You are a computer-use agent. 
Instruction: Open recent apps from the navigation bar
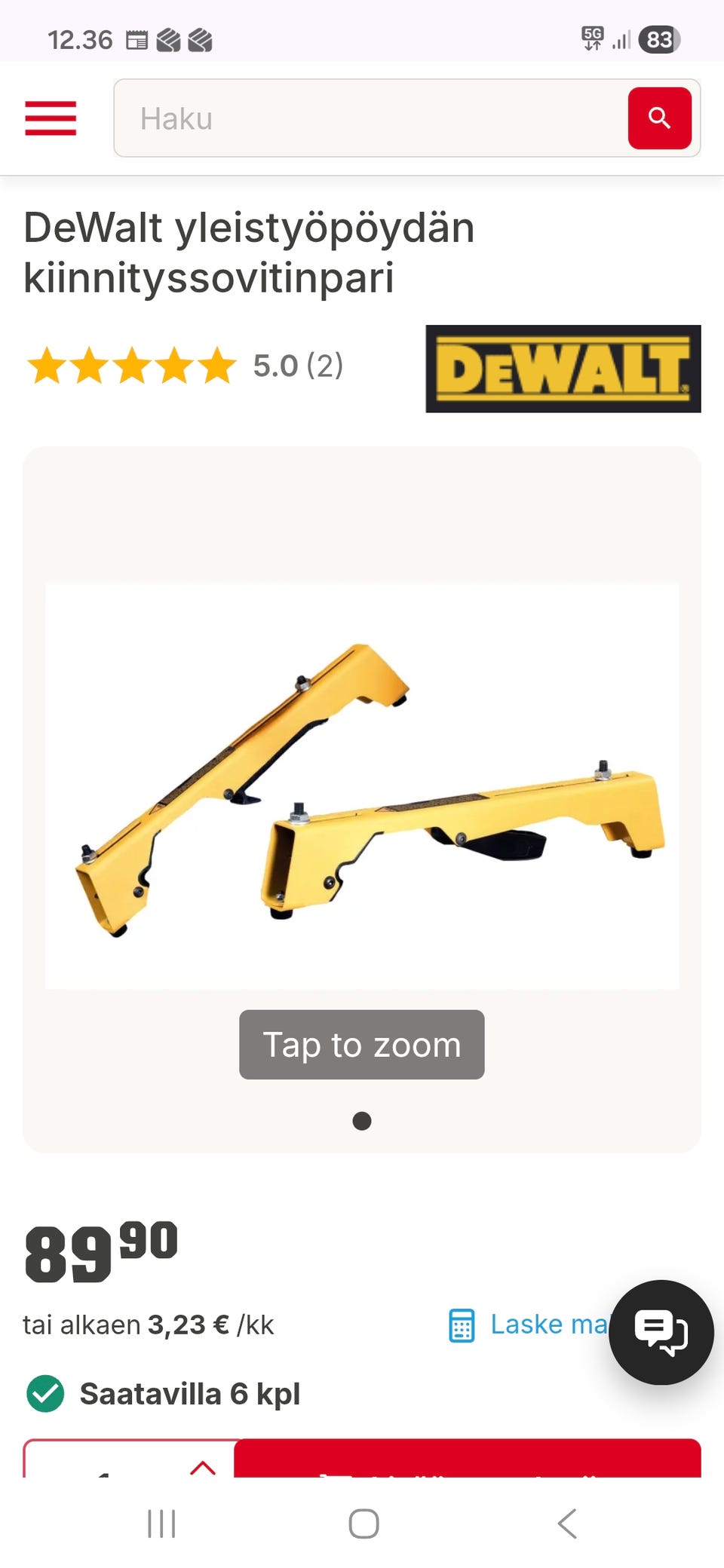(x=161, y=1524)
